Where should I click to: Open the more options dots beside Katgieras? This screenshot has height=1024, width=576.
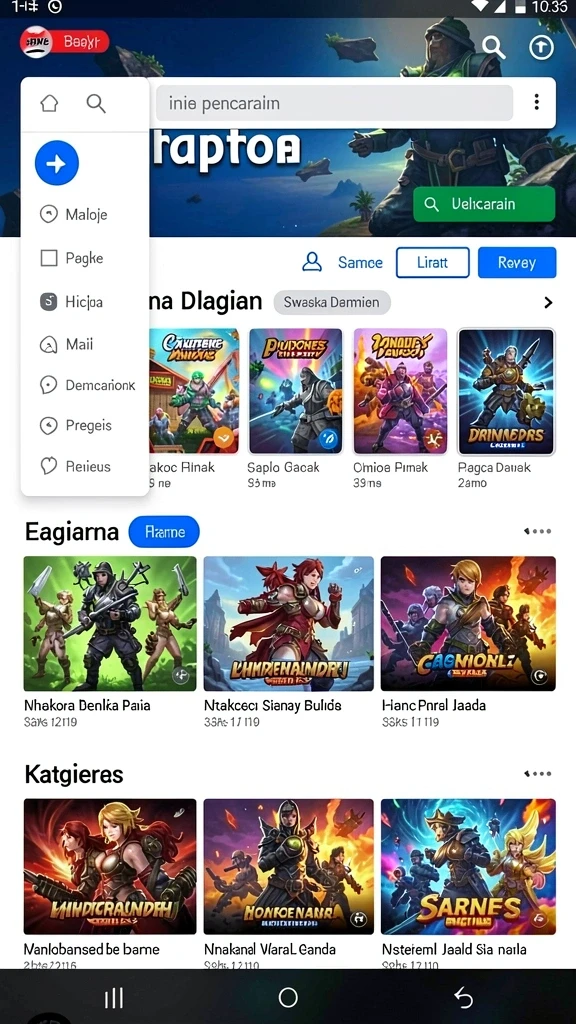538,774
